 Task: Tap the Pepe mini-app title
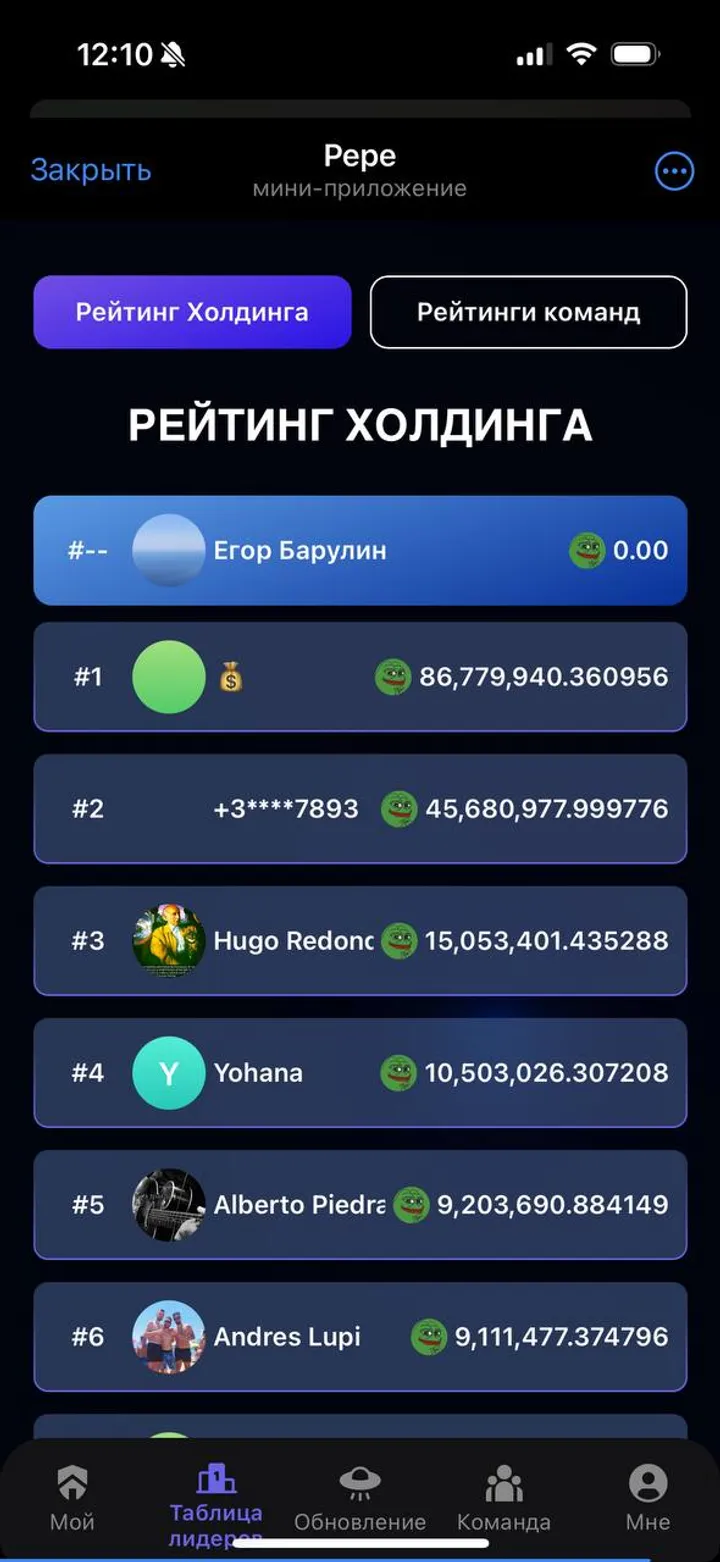click(359, 156)
